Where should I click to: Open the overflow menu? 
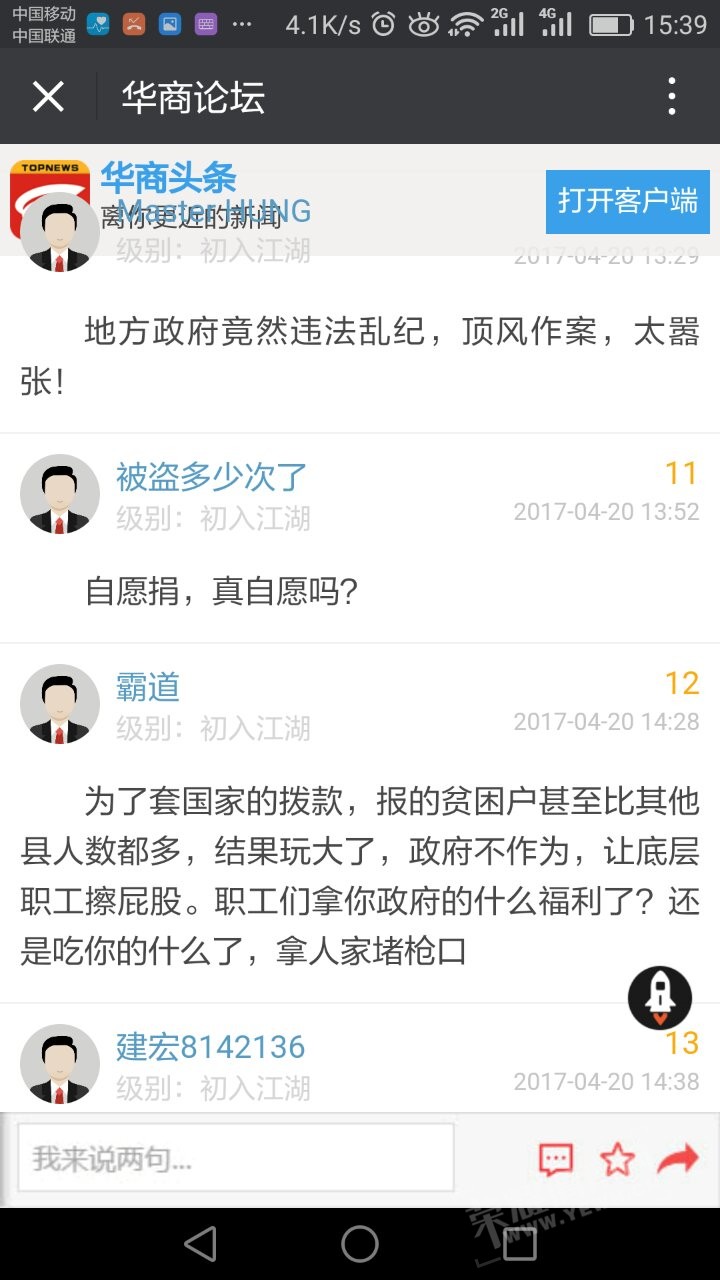(x=671, y=97)
